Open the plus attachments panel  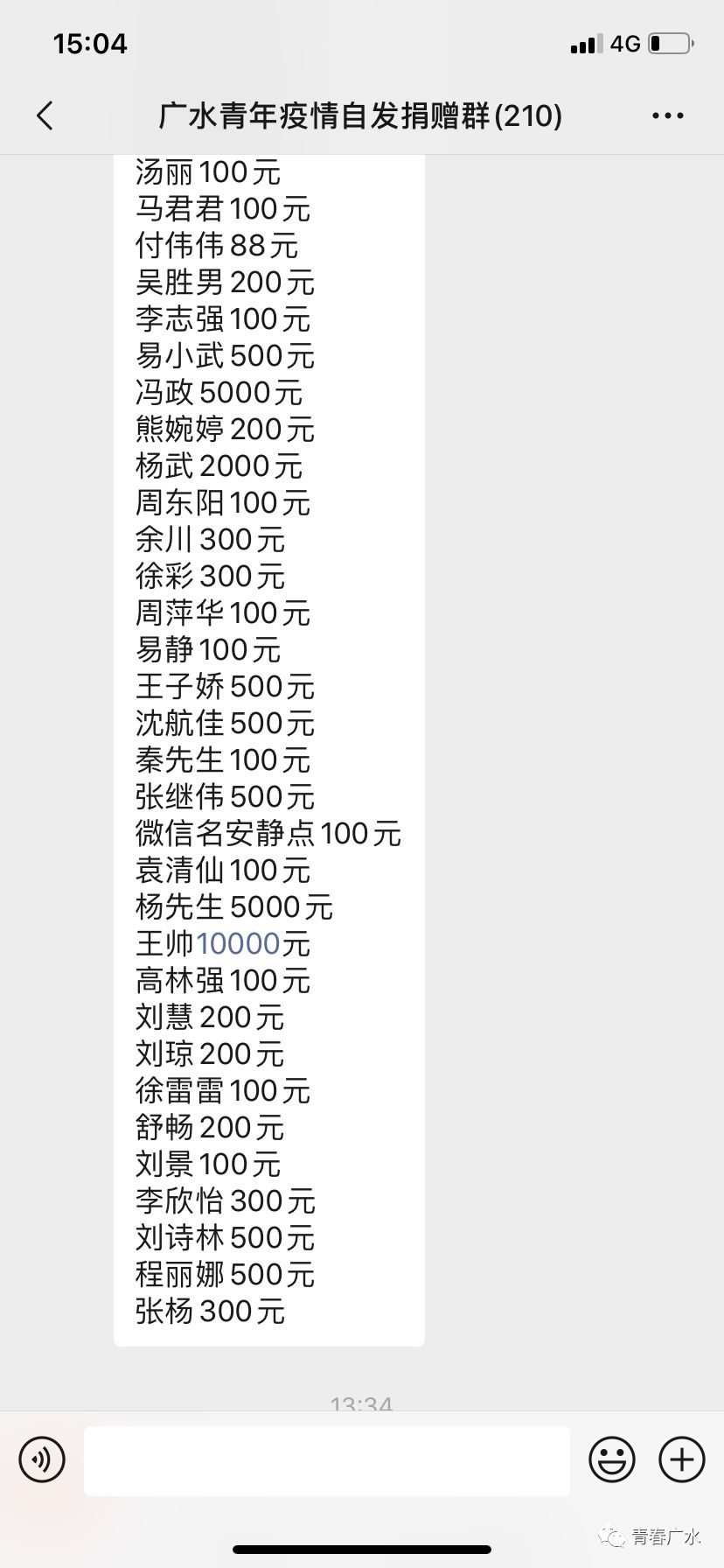[682, 1459]
